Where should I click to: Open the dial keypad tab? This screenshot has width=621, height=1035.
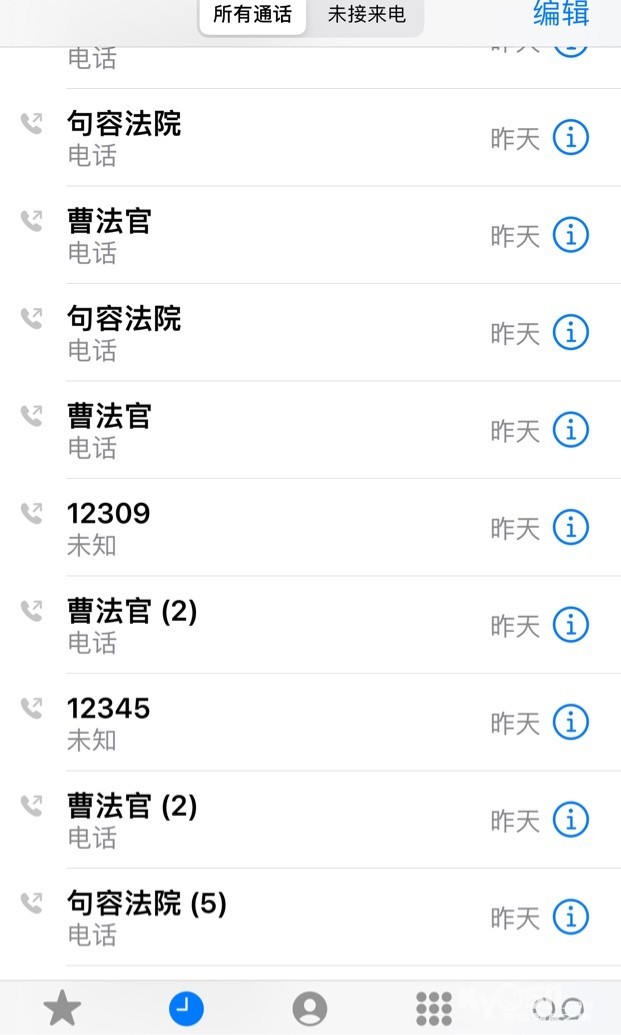(434, 1008)
